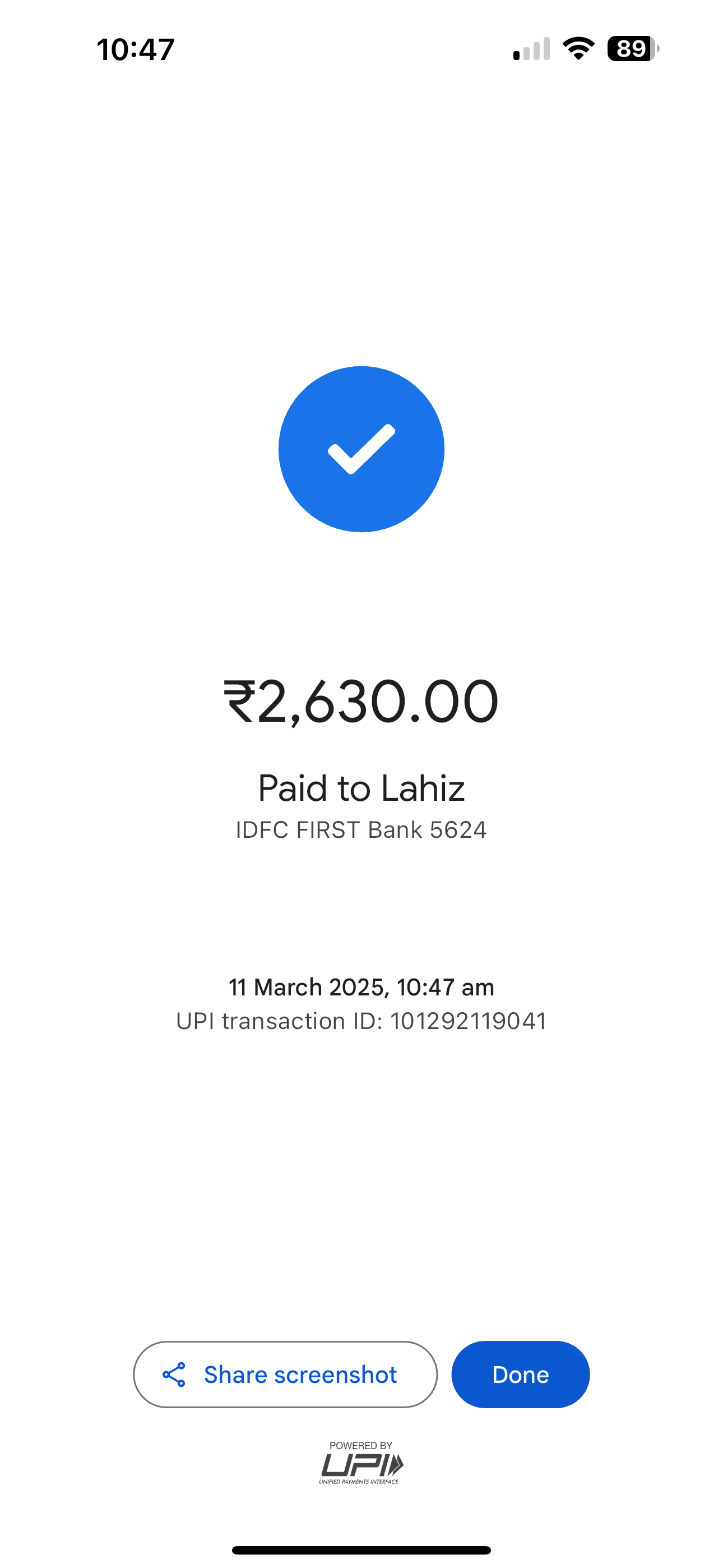Tap the Share screenshot button
Image resolution: width=723 pixels, height=1568 pixels.
(285, 1374)
